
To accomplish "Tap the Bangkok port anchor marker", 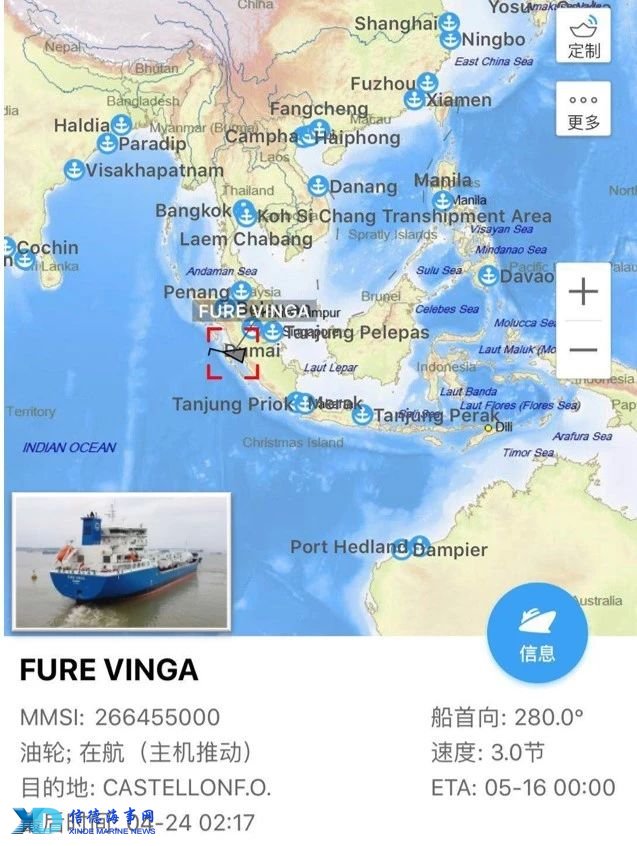I will point(245,211).
